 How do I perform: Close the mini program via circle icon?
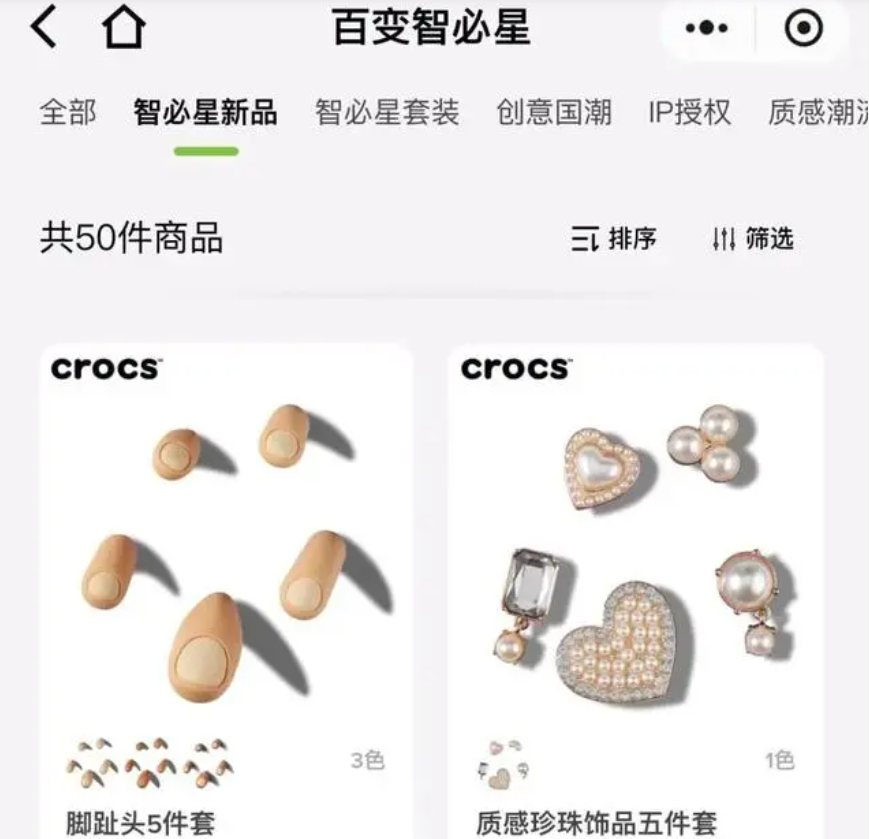(x=803, y=30)
